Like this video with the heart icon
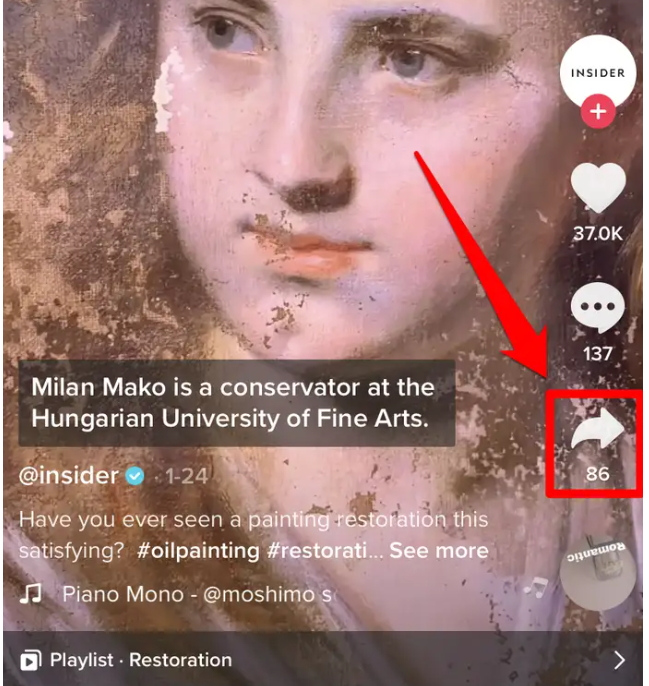The height and width of the screenshot is (686, 649). [x=597, y=189]
